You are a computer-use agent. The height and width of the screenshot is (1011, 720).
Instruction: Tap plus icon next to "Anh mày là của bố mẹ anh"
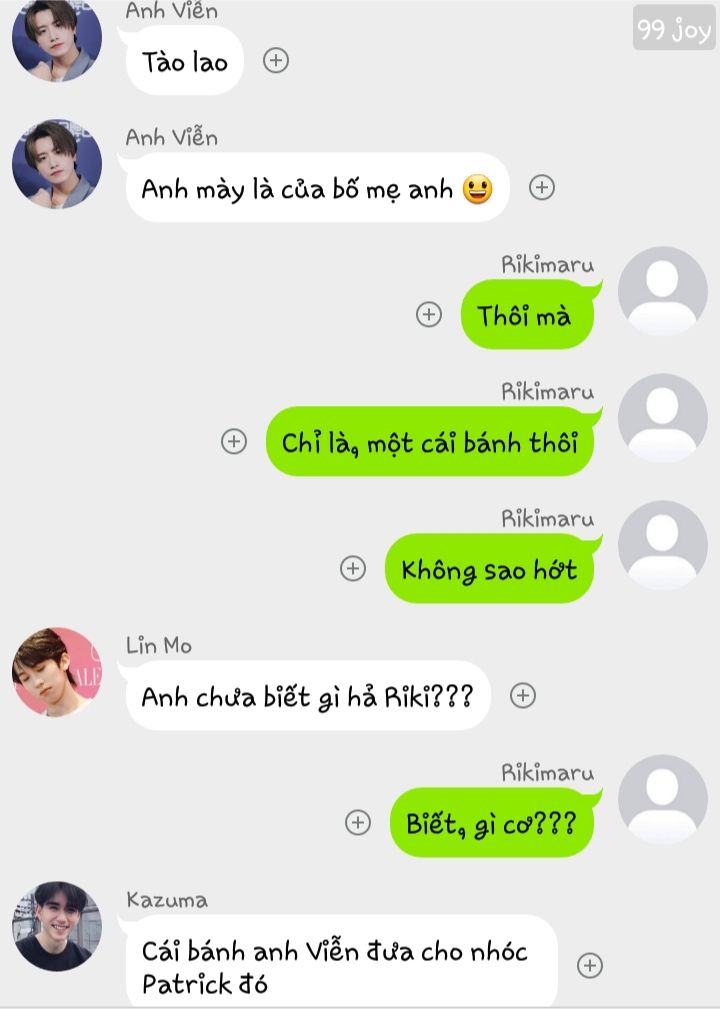point(542,187)
